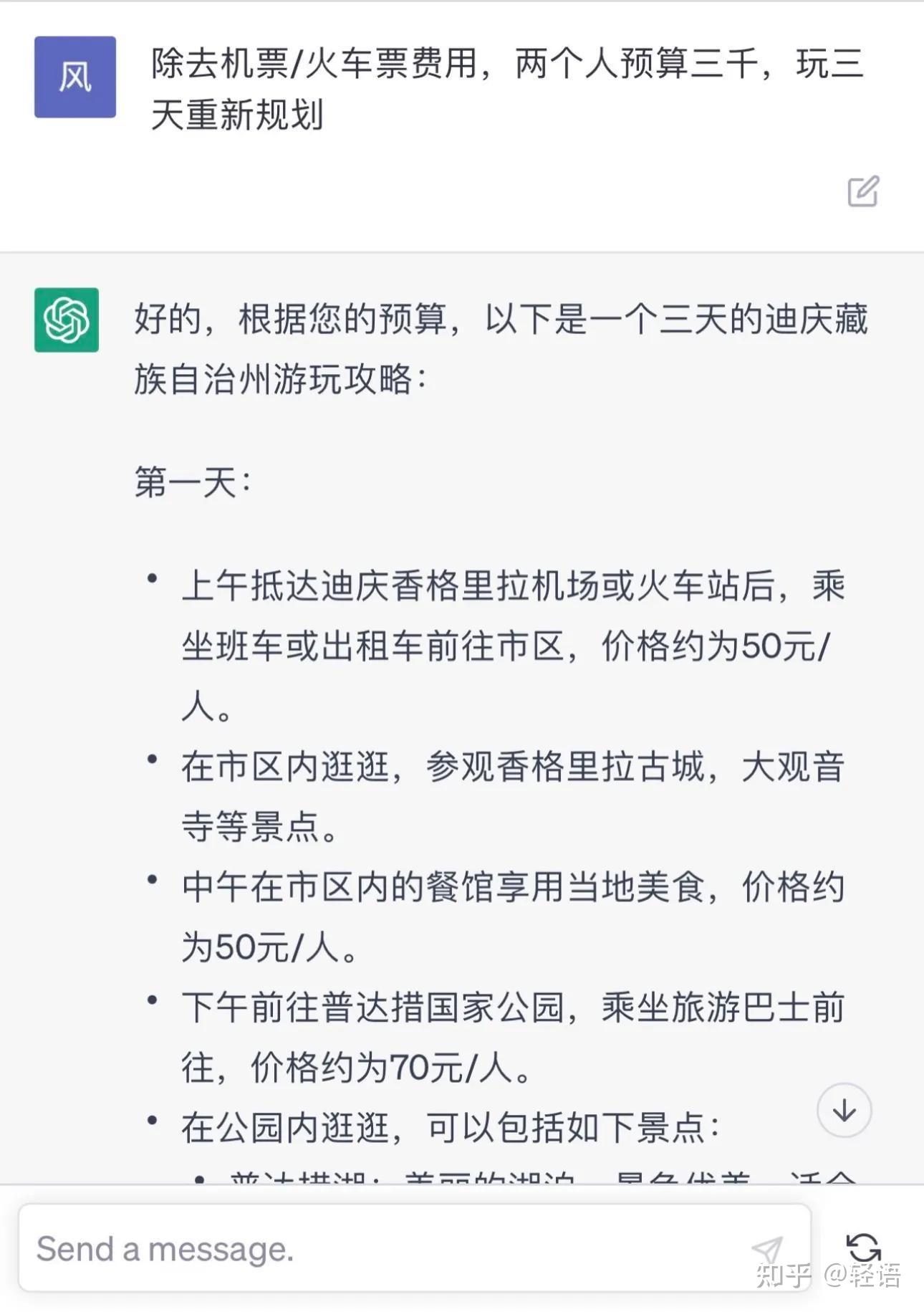The height and width of the screenshot is (1312, 924).
Task: Regenerate the response
Action: [863, 1248]
